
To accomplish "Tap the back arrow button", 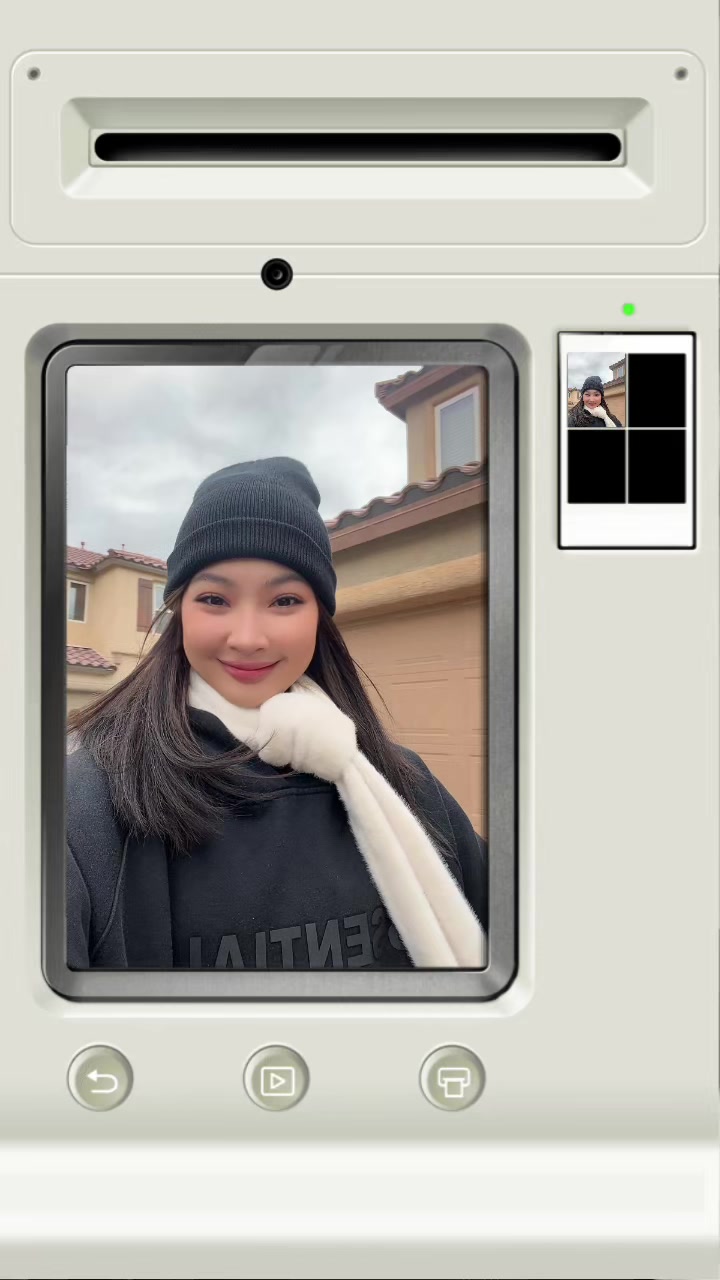I will tap(100, 1079).
